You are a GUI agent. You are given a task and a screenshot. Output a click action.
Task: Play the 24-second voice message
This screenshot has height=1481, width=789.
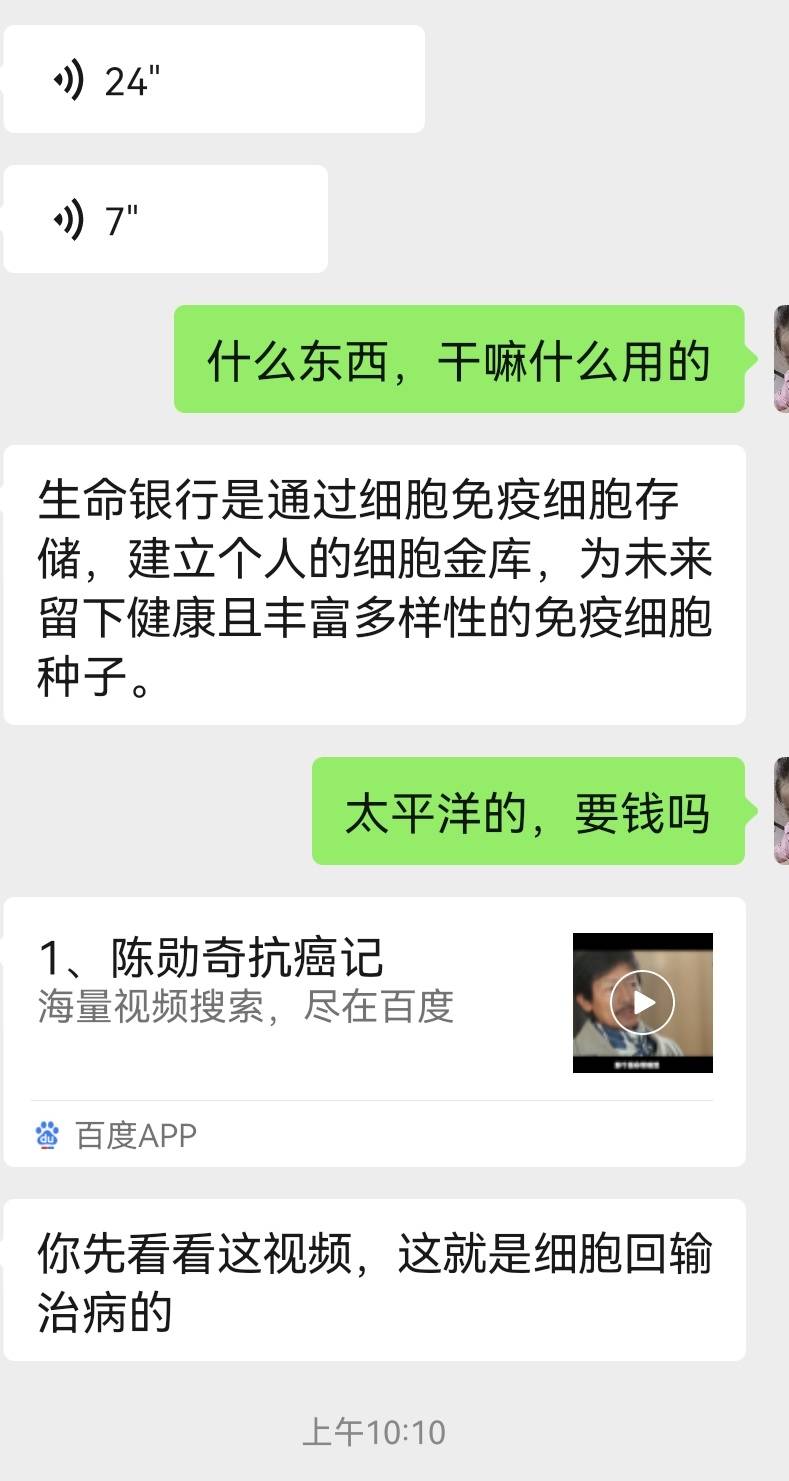coord(212,79)
